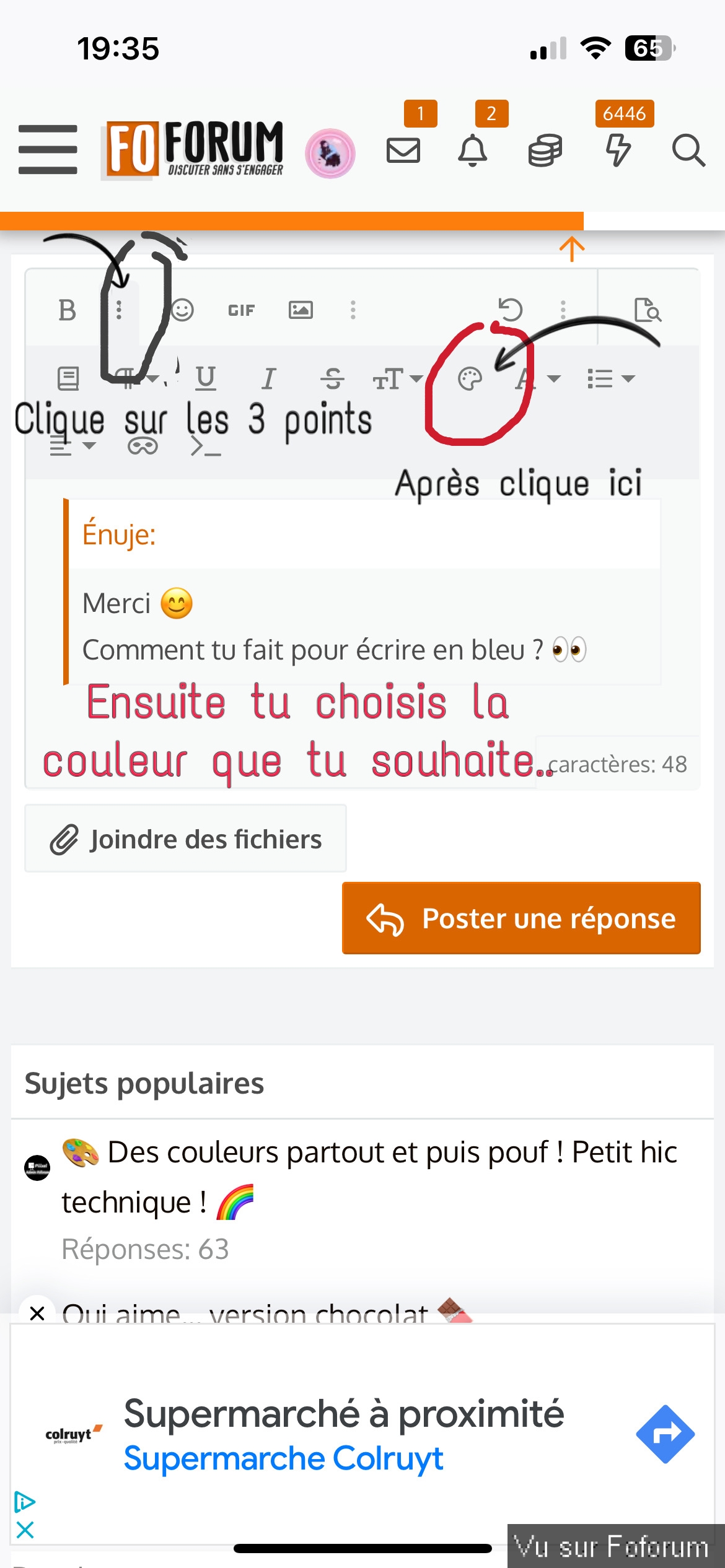Tap Poster une réponse
The image size is (725, 1568).
tap(521, 918)
